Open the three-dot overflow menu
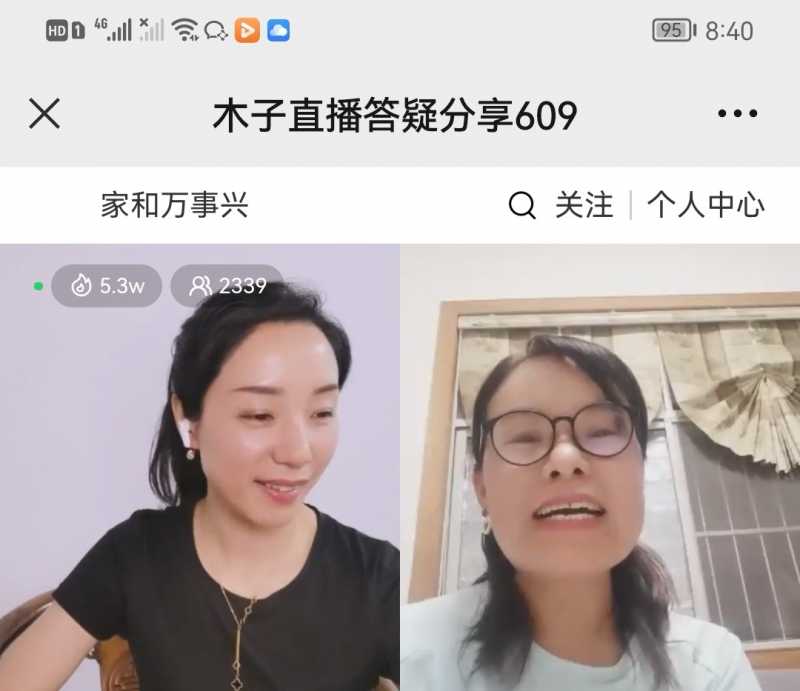This screenshot has height=691, width=800. pyautogui.click(x=737, y=114)
